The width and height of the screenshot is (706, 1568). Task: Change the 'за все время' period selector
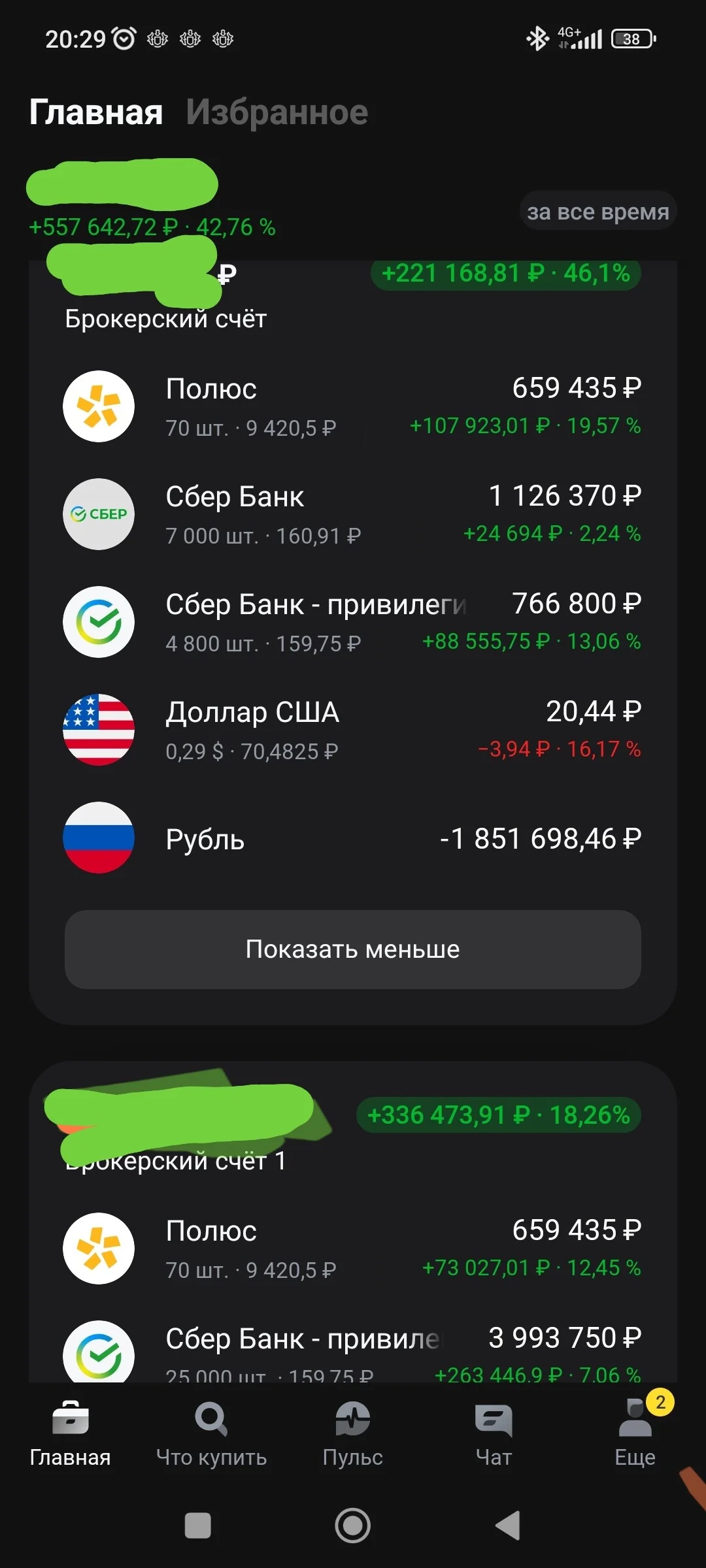click(x=597, y=211)
